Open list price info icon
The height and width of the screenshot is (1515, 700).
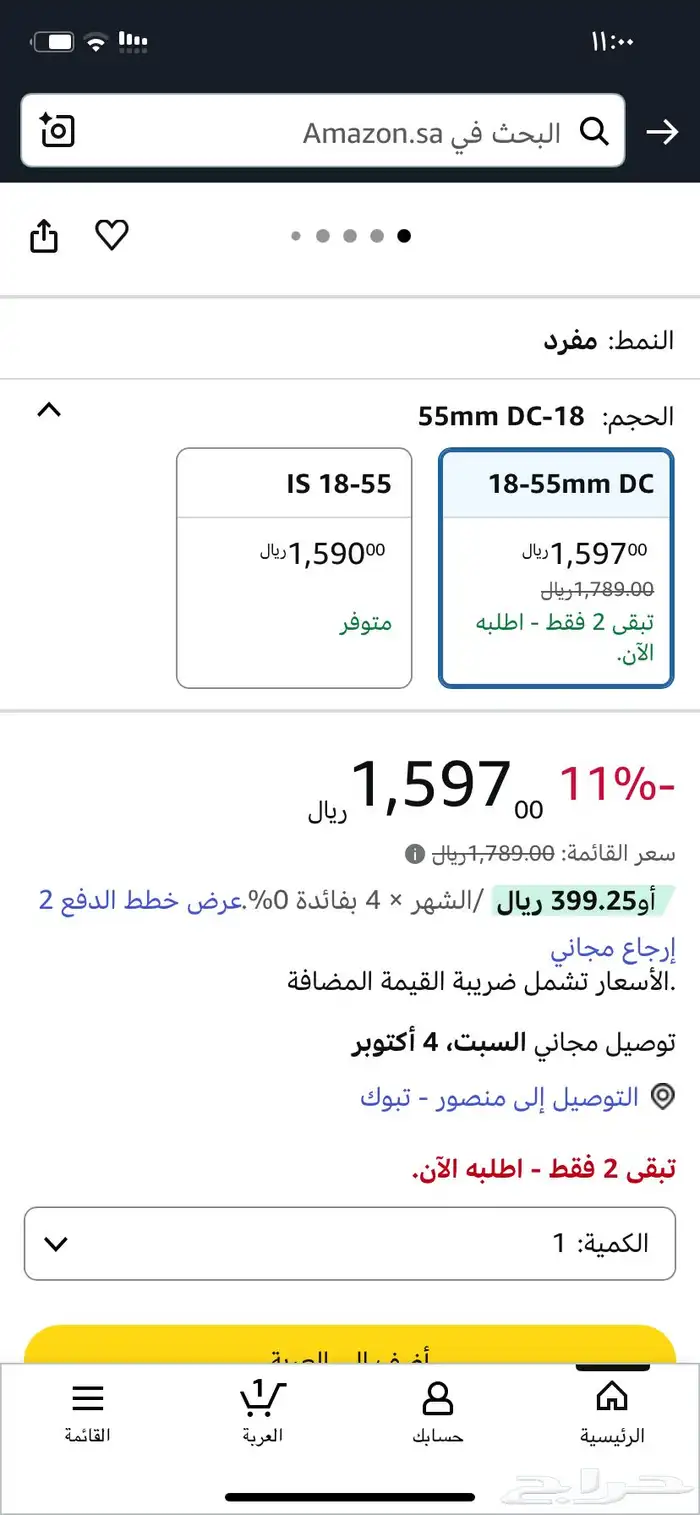(x=414, y=854)
